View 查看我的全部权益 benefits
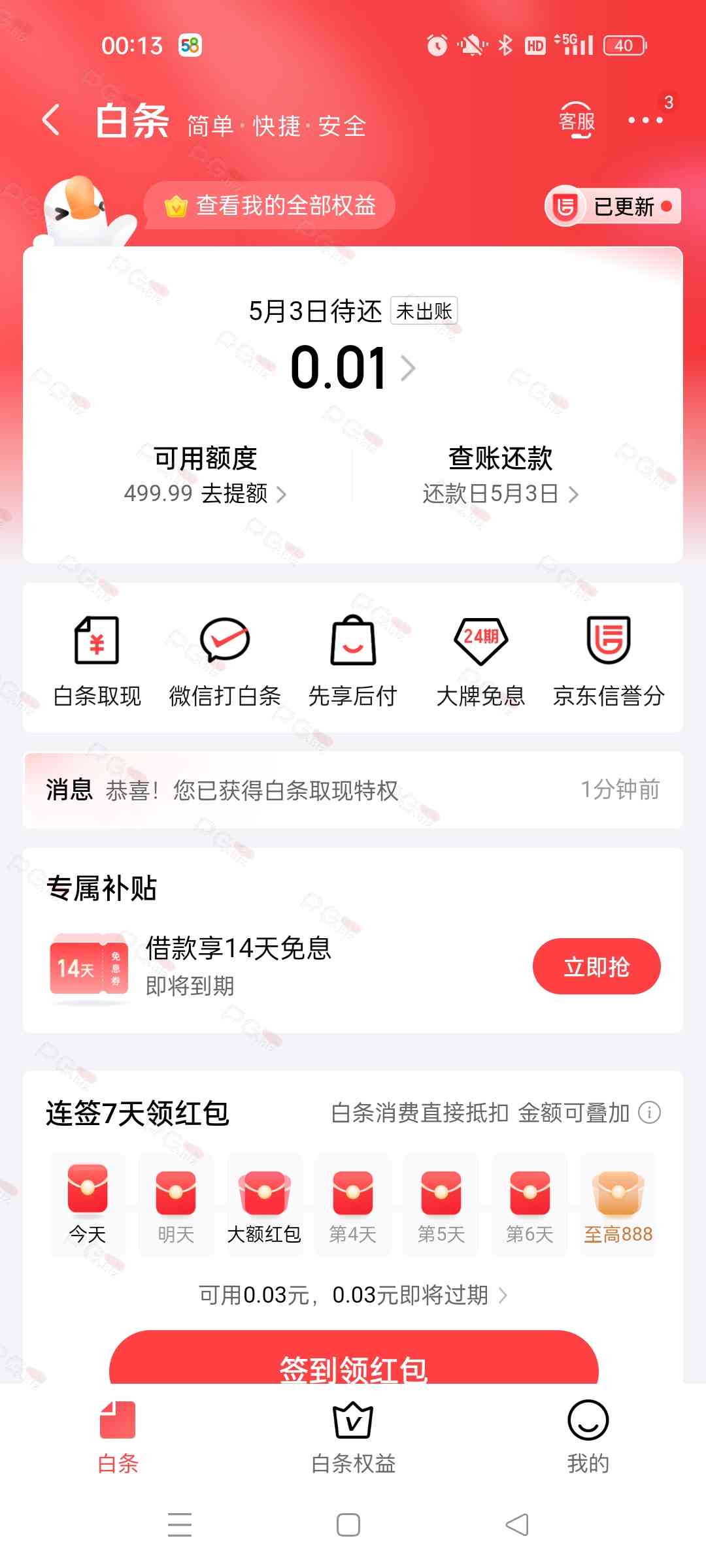Screen dimensions: 706x1568 270,206
